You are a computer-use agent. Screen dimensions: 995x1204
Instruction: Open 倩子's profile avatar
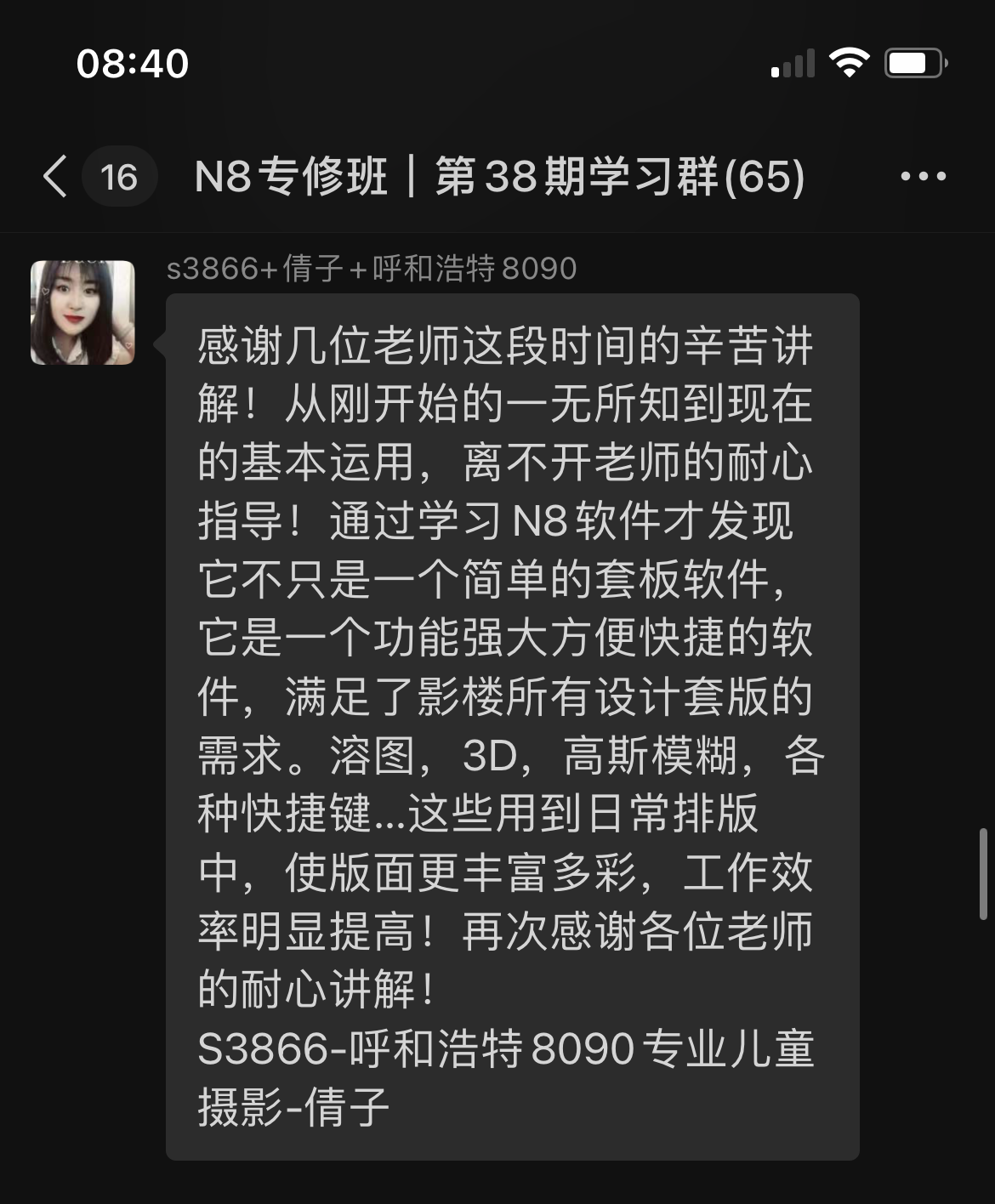pos(82,312)
